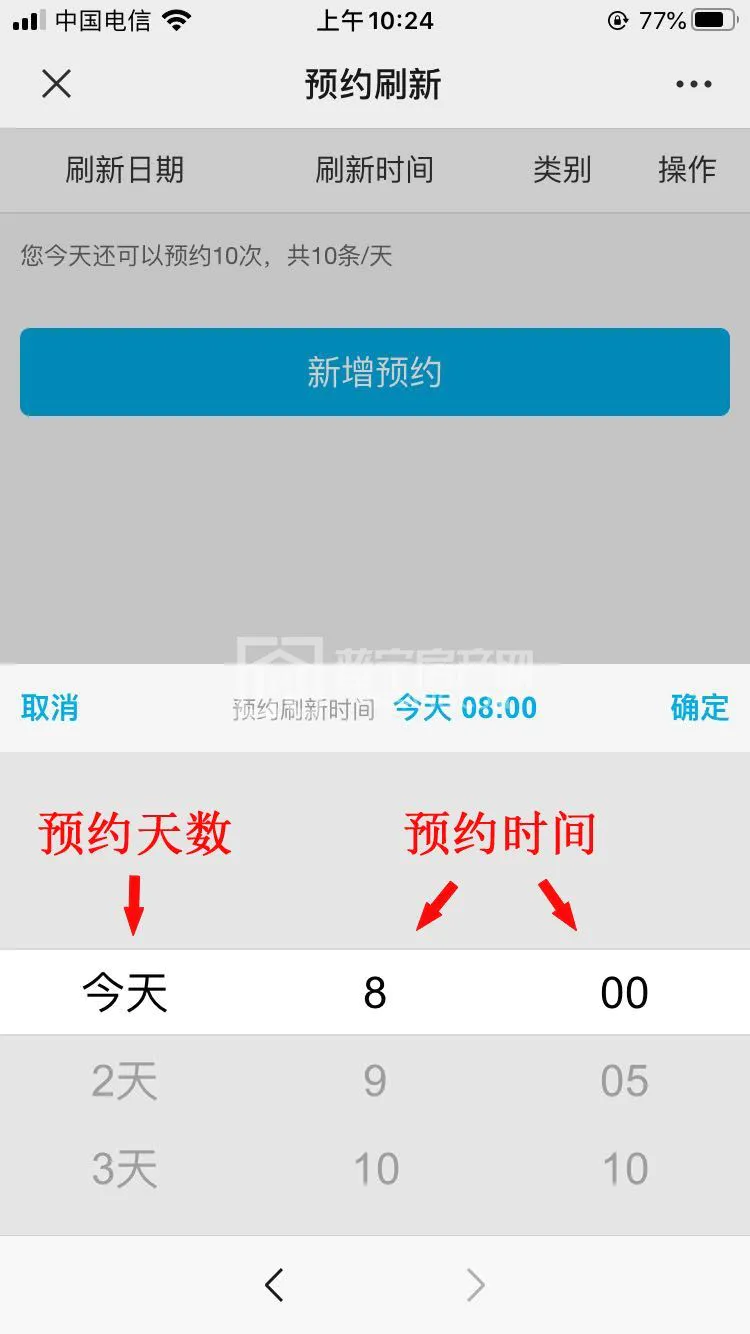Screen dimensions: 750x1334
Task: Select 3天 in the day picker
Action: (x=124, y=1169)
